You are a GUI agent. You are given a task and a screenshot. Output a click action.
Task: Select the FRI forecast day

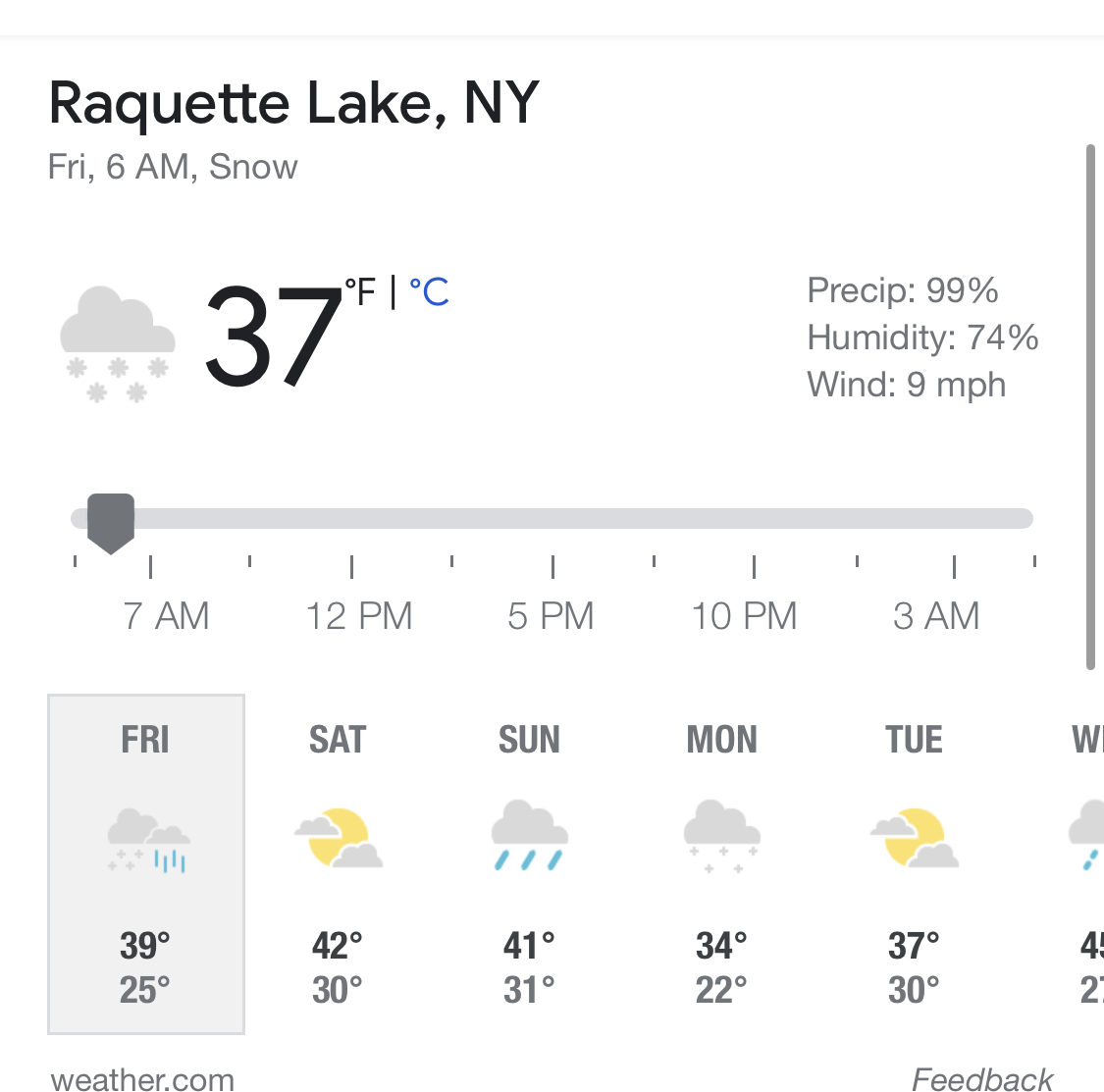click(146, 863)
